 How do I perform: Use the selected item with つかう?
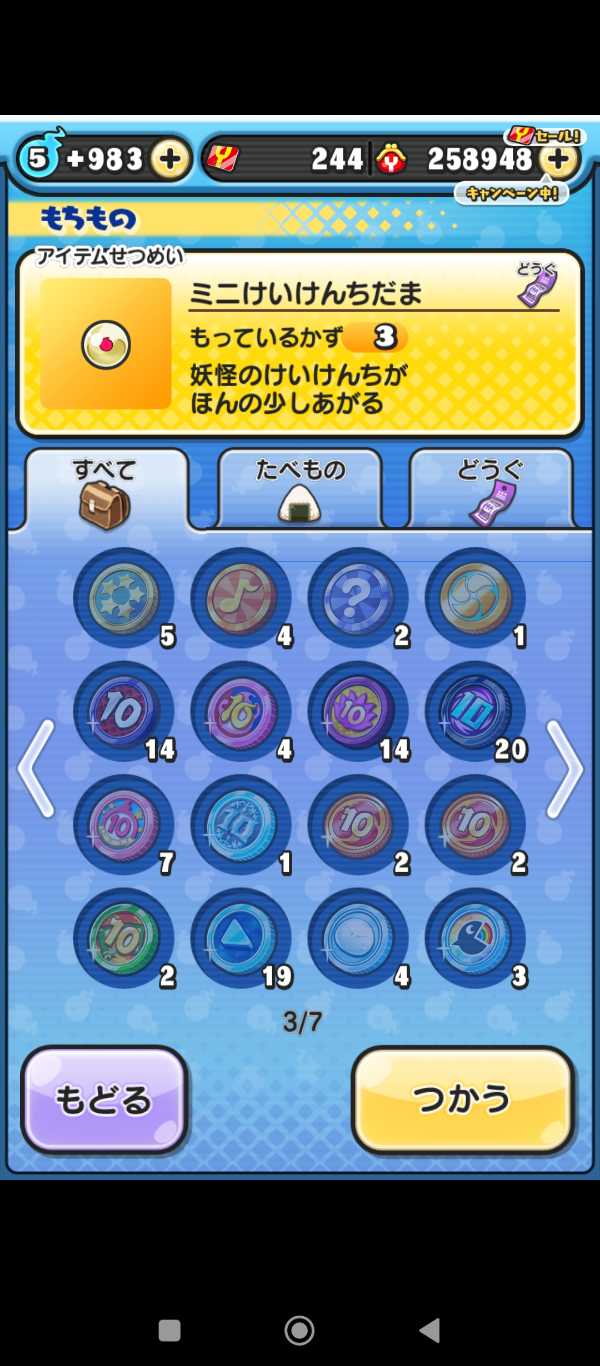pyautogui.click(x=463, y=1100)
